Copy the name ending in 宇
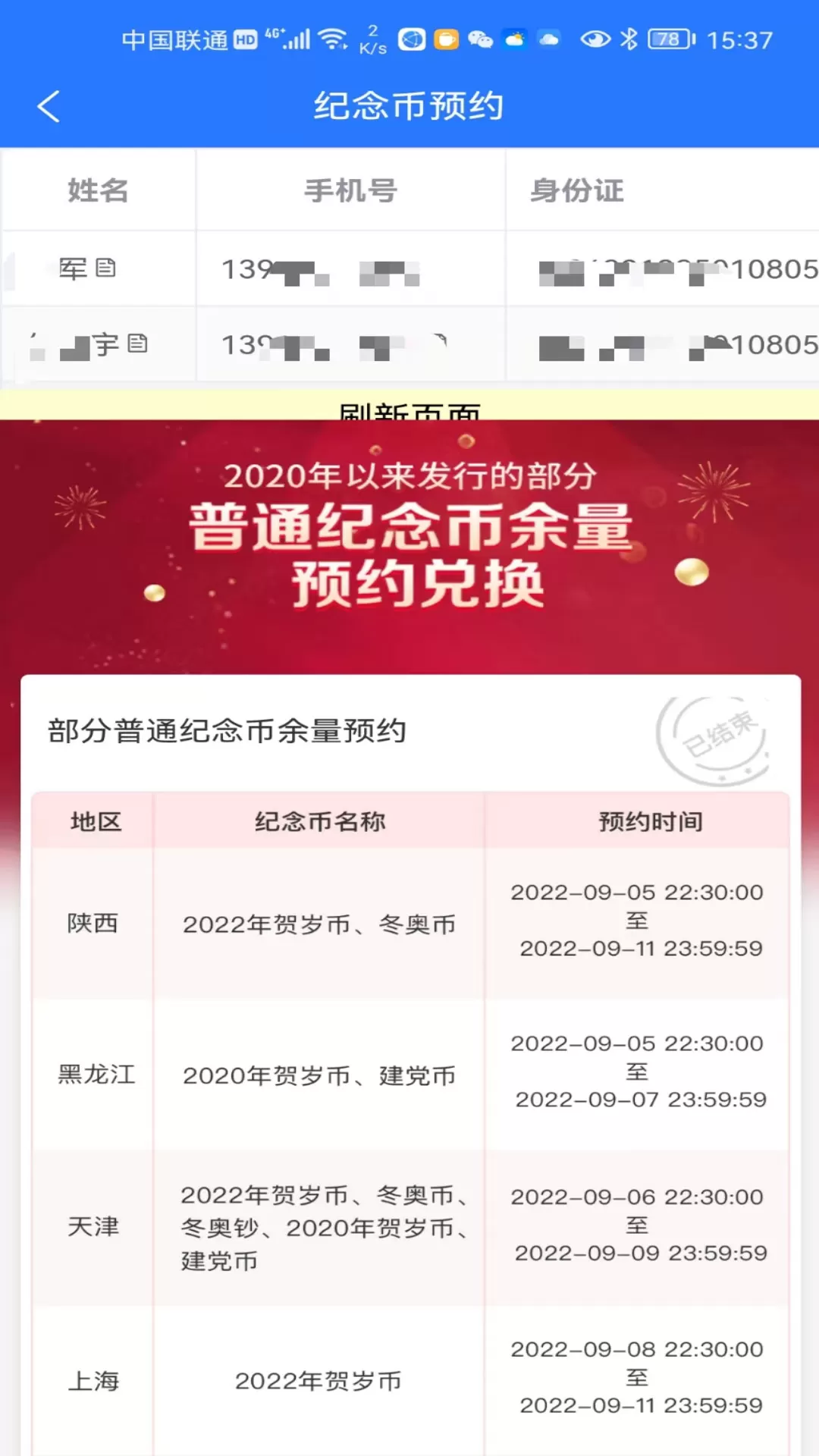The height and width of the screenshot is (1456, 819). click(x=137, y=344)
